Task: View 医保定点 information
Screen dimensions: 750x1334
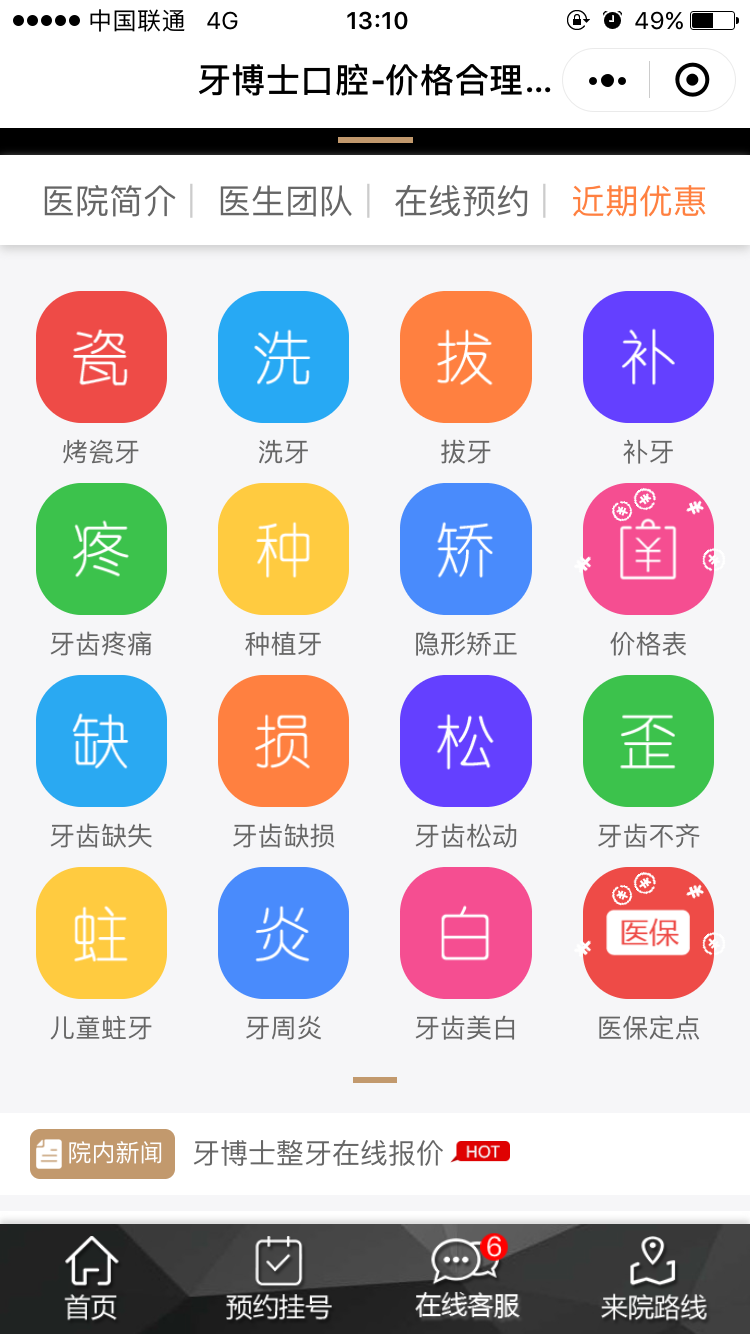Action: (x=648, y=933)
